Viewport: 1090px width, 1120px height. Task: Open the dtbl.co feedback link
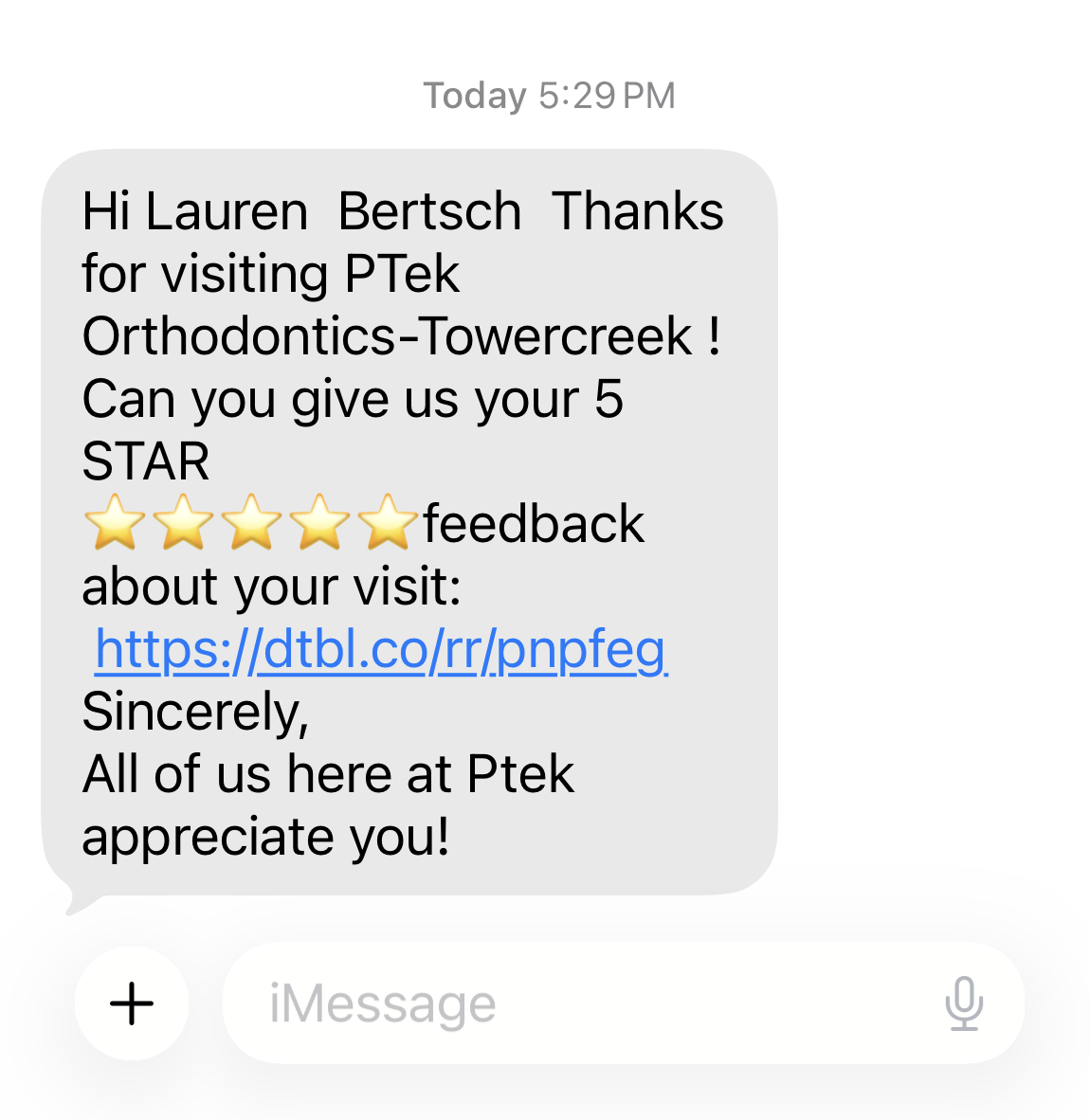tap(381, 650)
